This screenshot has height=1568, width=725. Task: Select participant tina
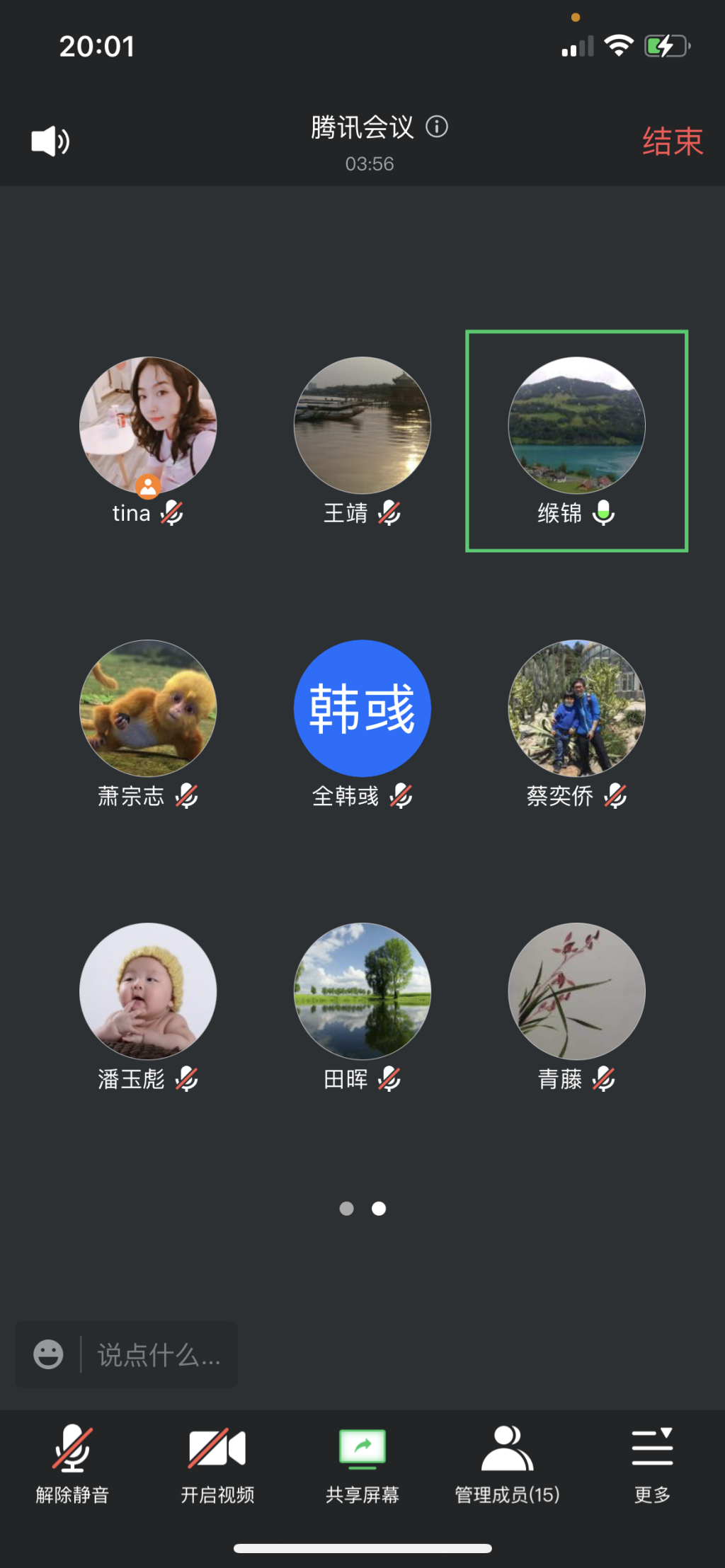coord(148,426)
